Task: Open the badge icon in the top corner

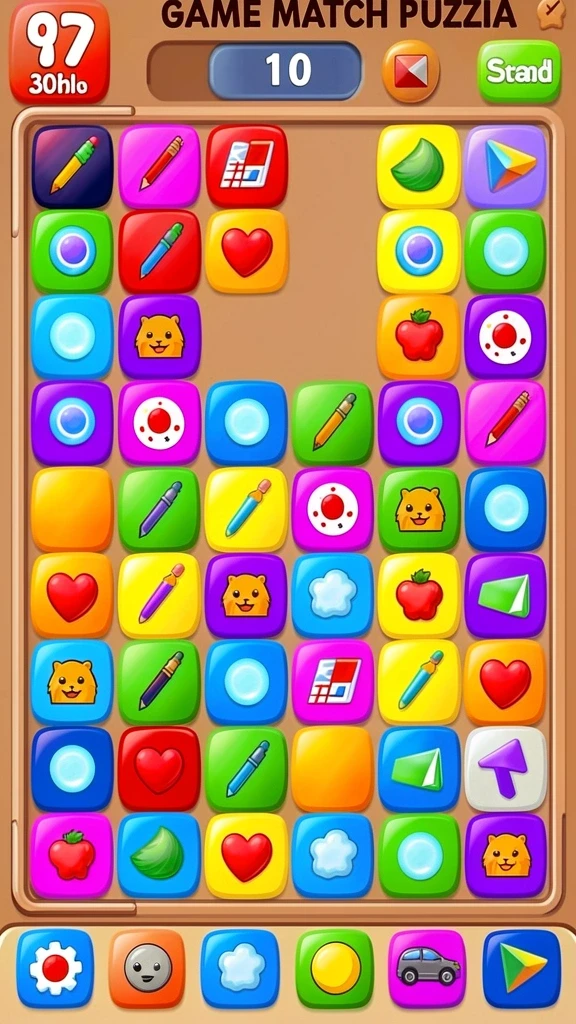Action: pyautogui.click(x=551, y=12)
